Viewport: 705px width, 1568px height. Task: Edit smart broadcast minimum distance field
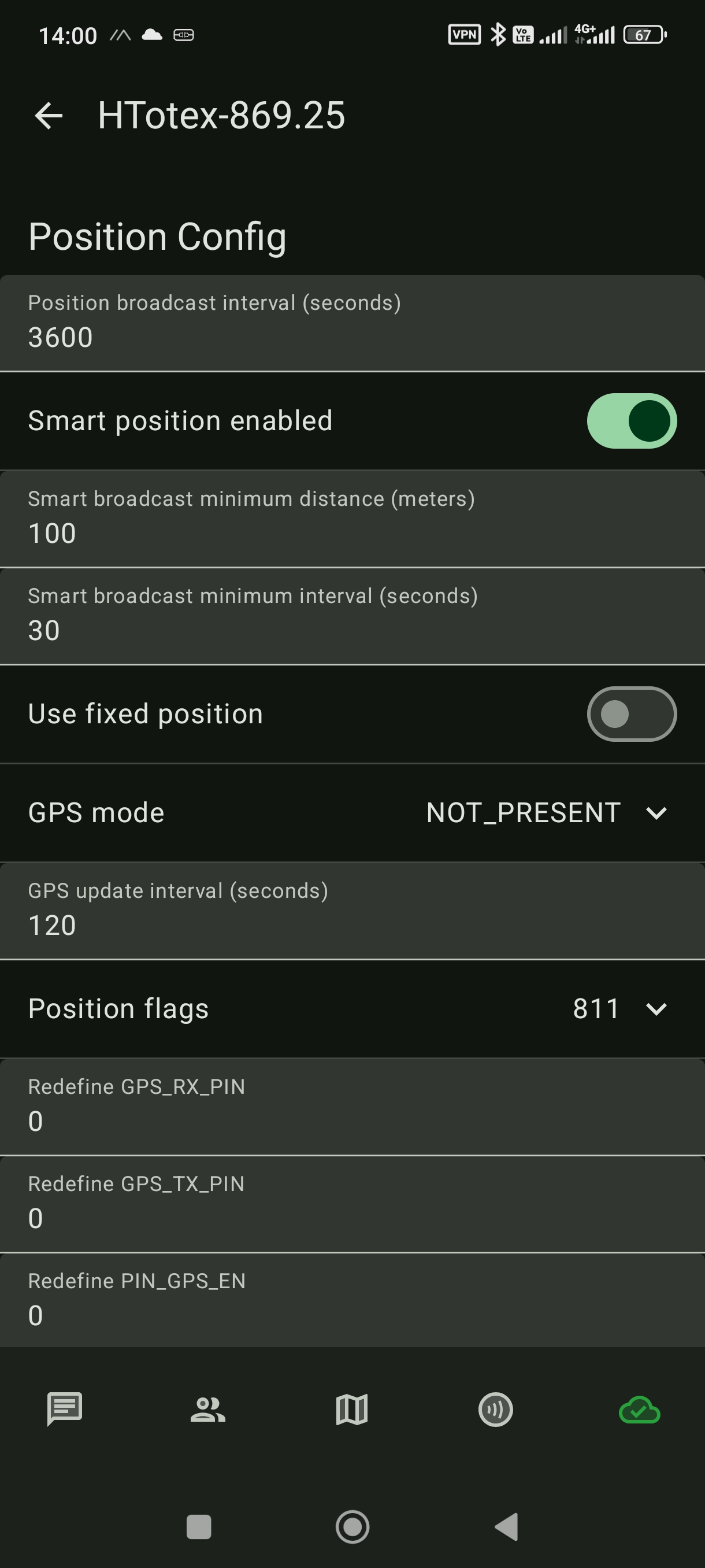click(x=352, y=519)
